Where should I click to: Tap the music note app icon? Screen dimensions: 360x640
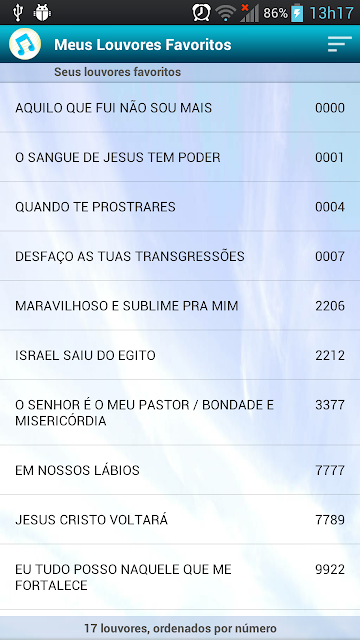[25, 44]
